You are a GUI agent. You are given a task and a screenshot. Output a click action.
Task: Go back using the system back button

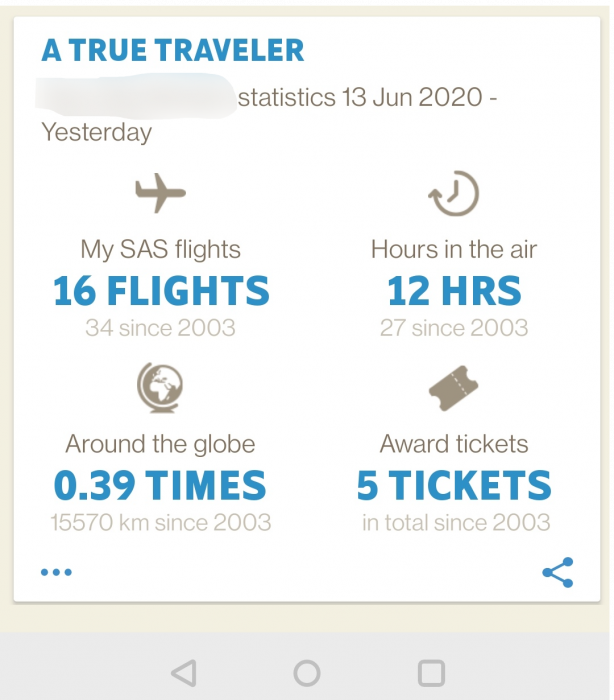[x=183, y=673]
